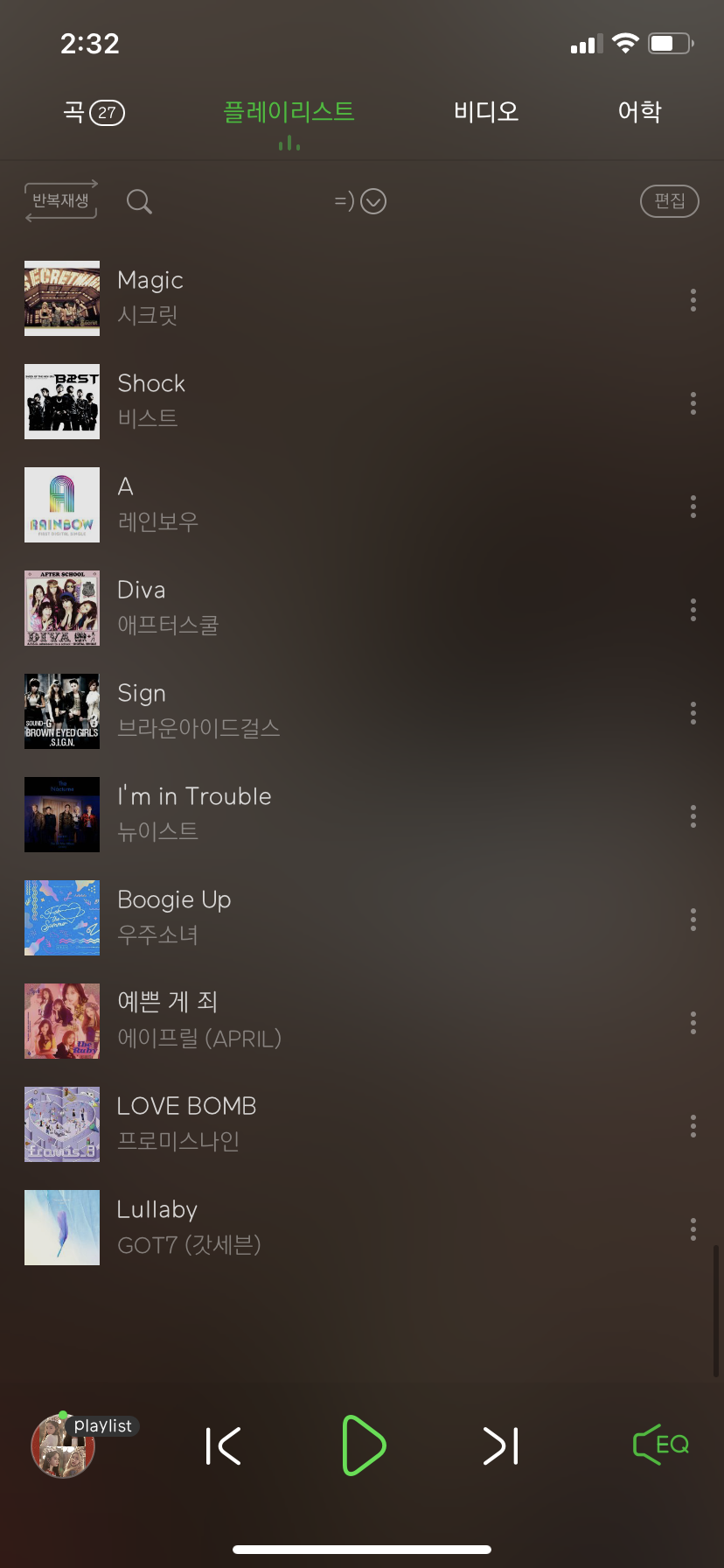724x1568 pixels.
Task: Search within the playlist
Action: (139, 202)
